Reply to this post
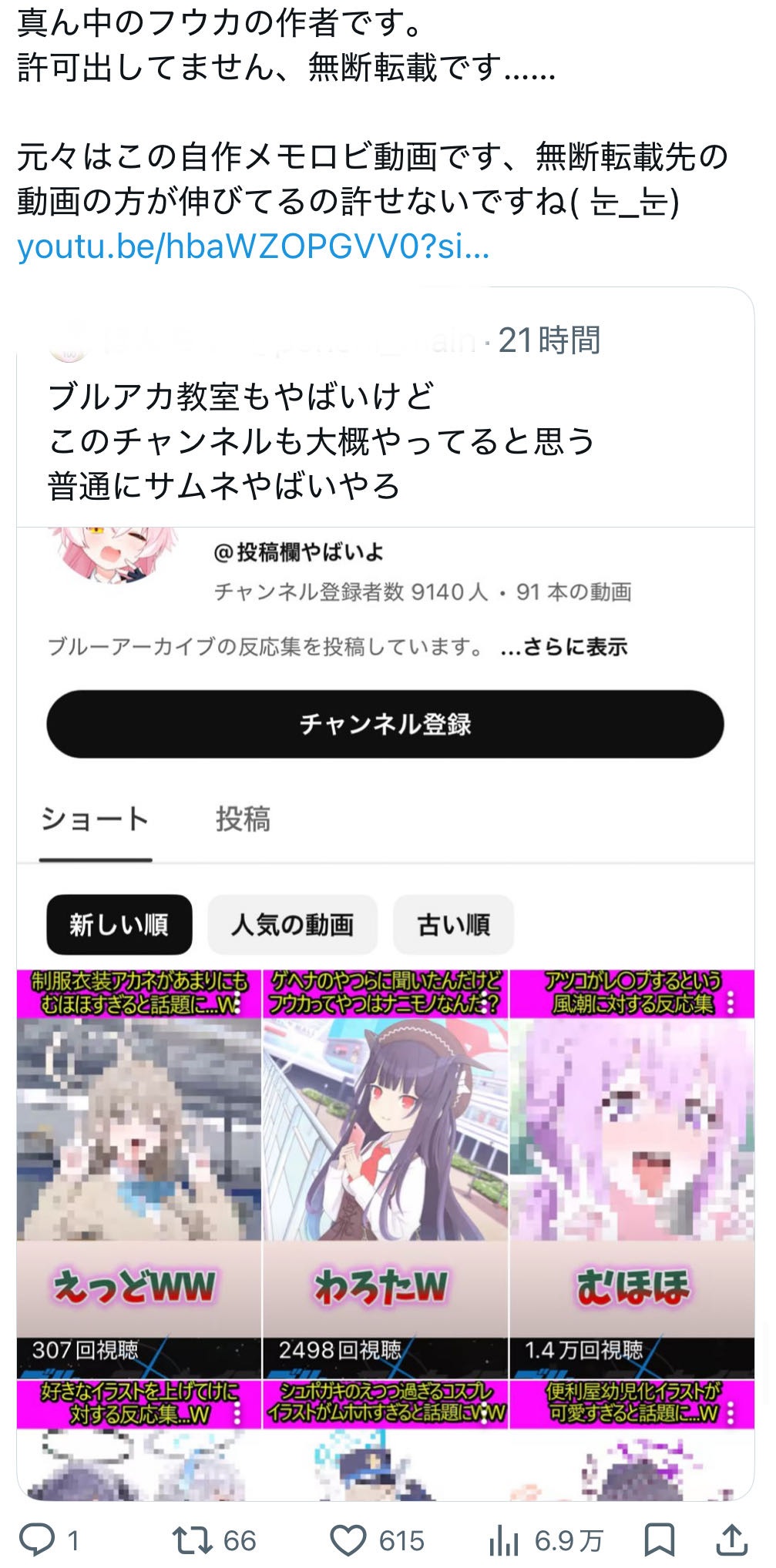This screenshot has width=776, height=1568. 37,1540
